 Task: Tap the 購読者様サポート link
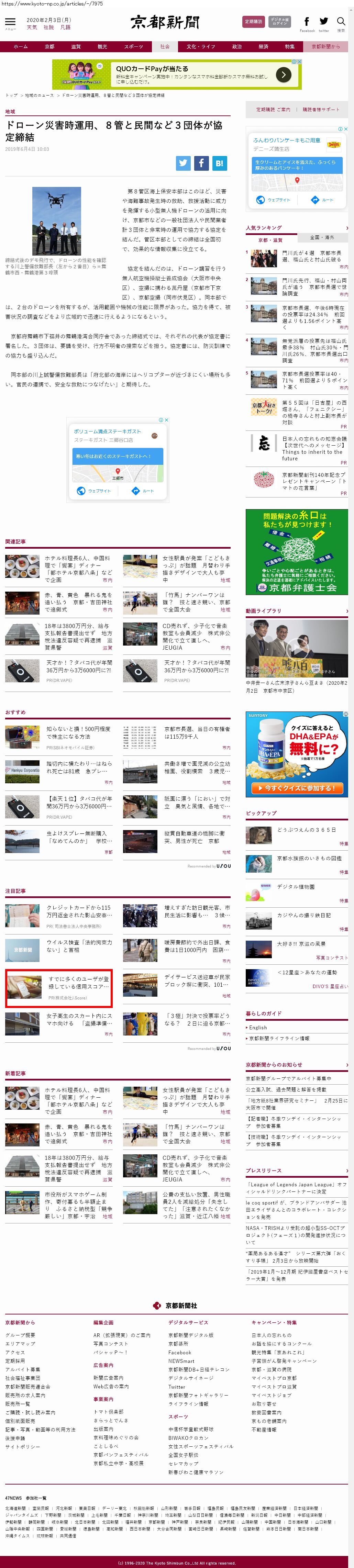(x=321, y=110)
